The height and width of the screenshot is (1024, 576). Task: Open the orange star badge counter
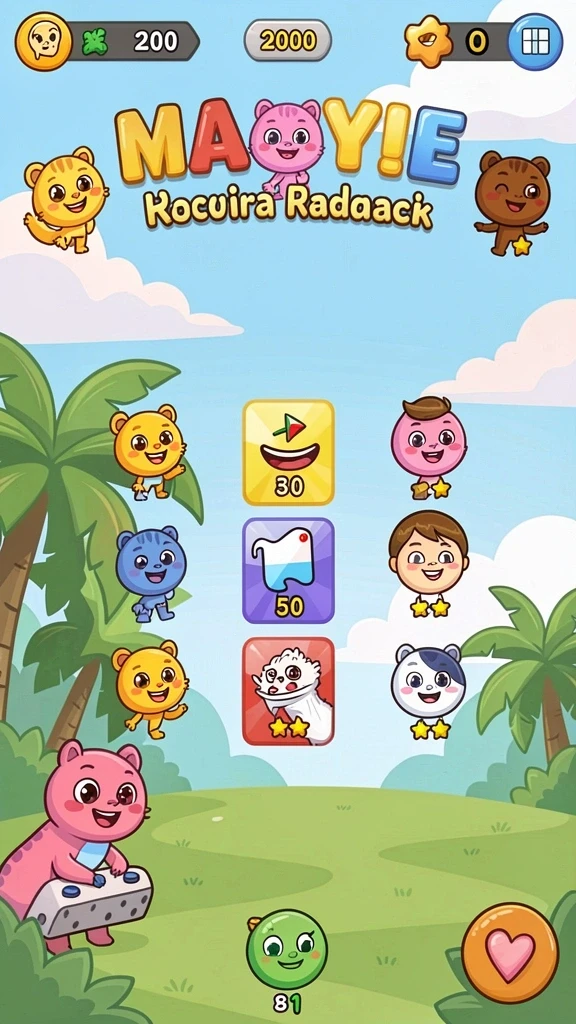pos(428,42)
